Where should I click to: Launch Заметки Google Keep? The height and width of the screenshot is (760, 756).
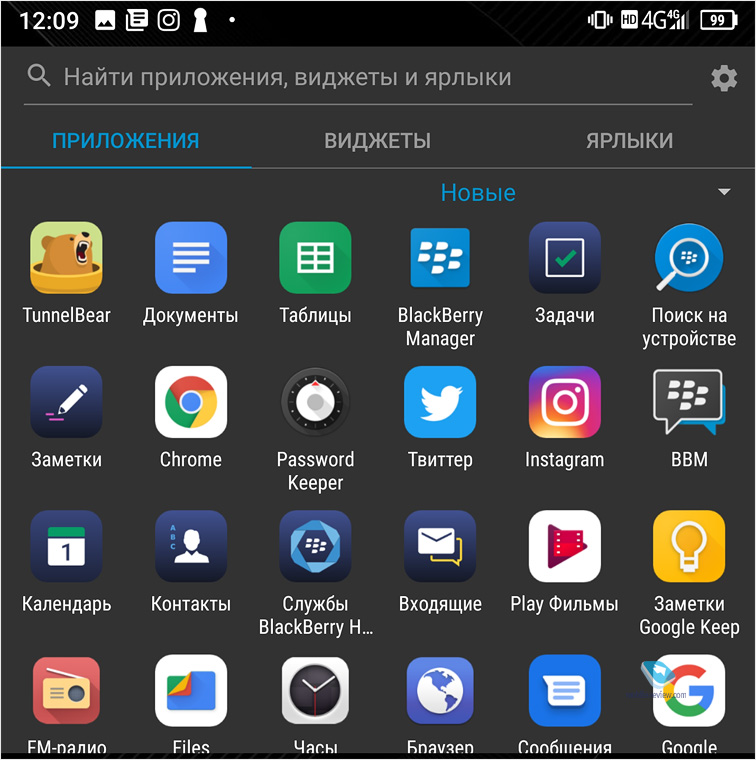689,547
